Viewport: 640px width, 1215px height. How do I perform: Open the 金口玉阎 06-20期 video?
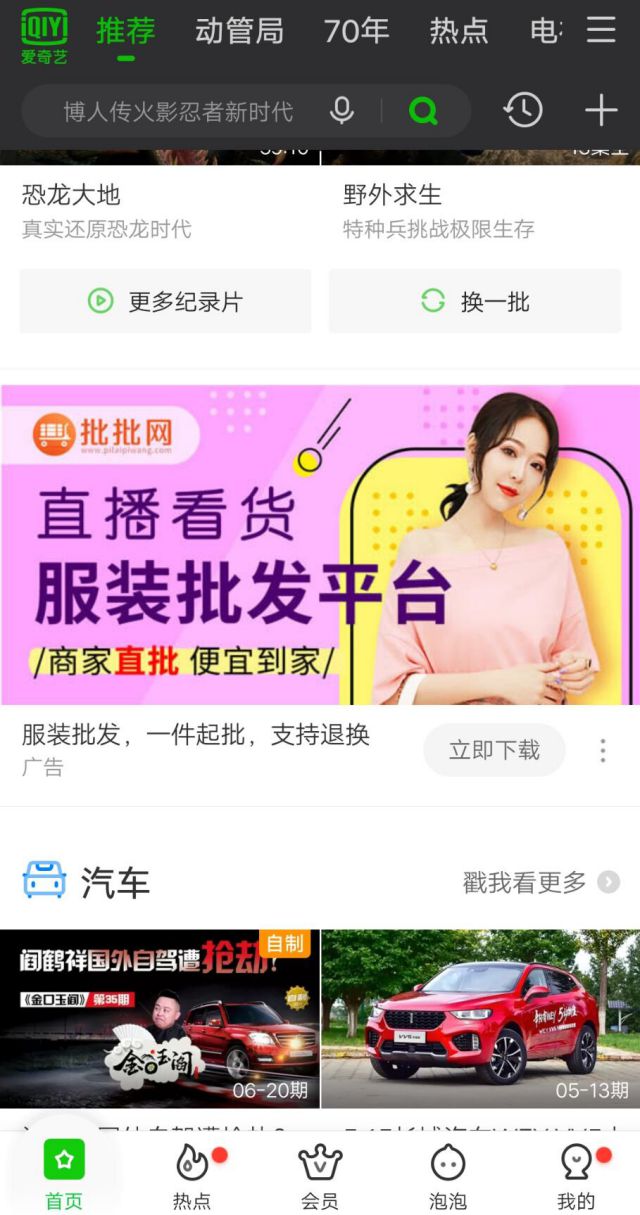(x=160, y=1018)
